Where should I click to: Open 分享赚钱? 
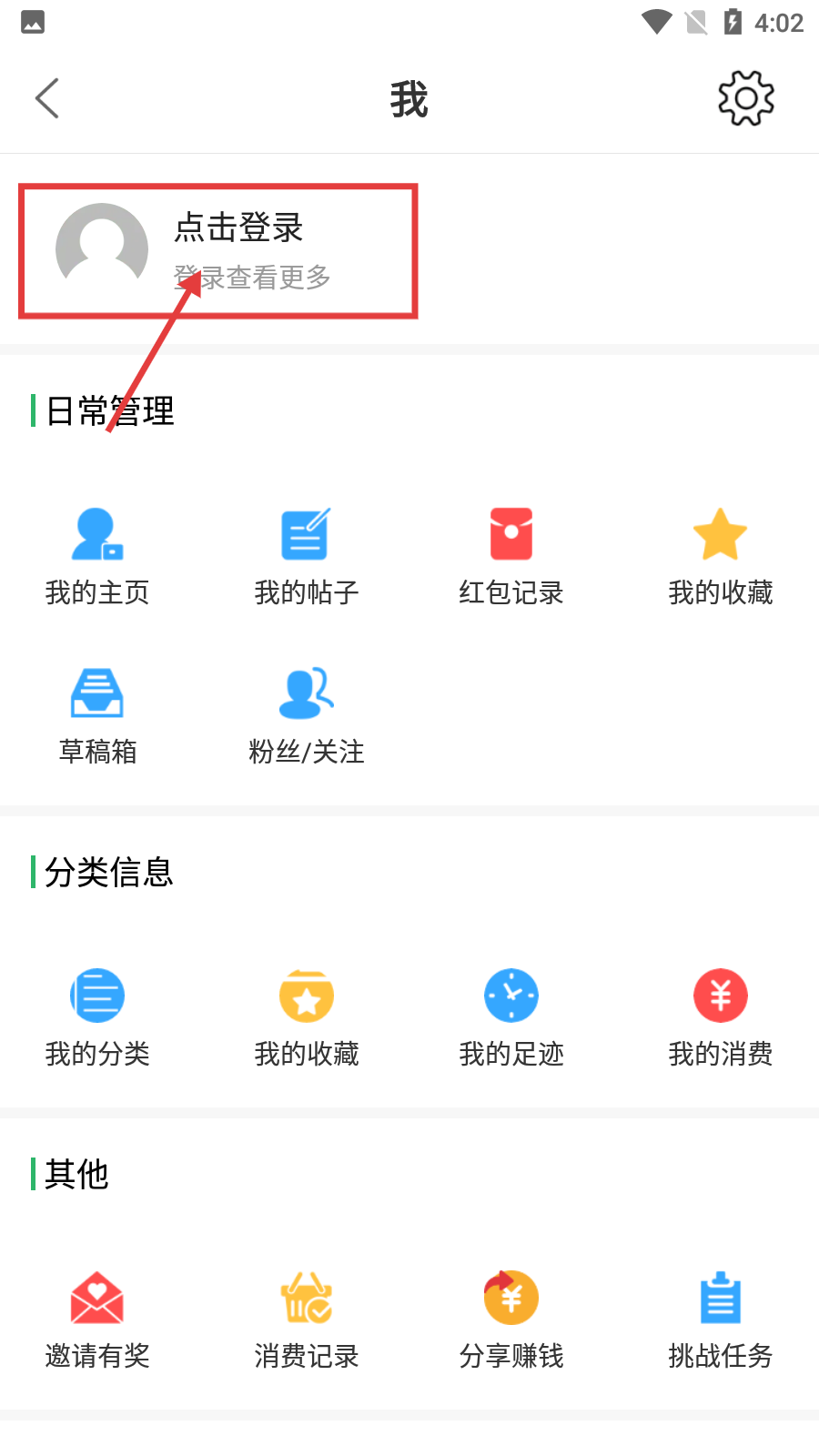pos(511,1319)
